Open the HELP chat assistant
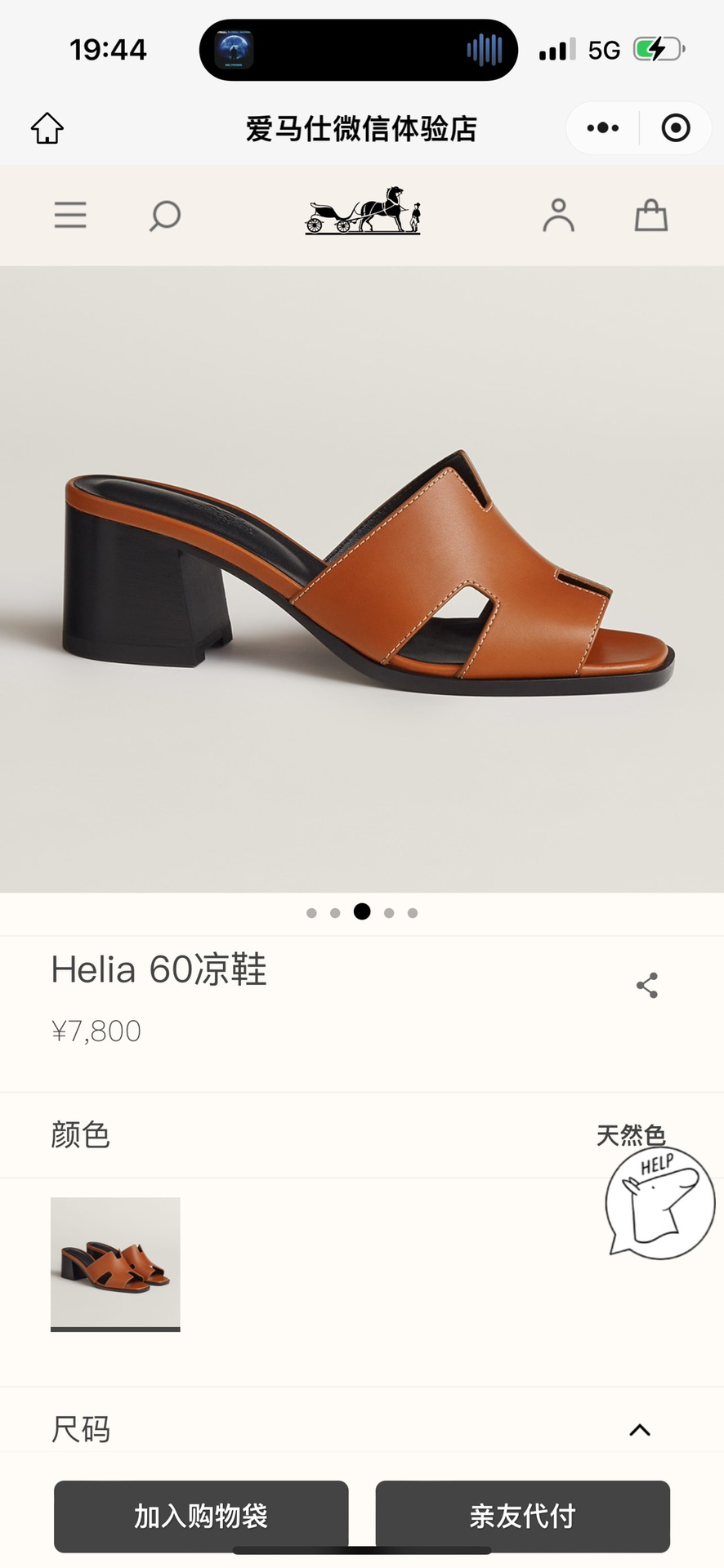Viewport: 724px width, 1568px height. pyautogui.click(x=659, y=1204)
